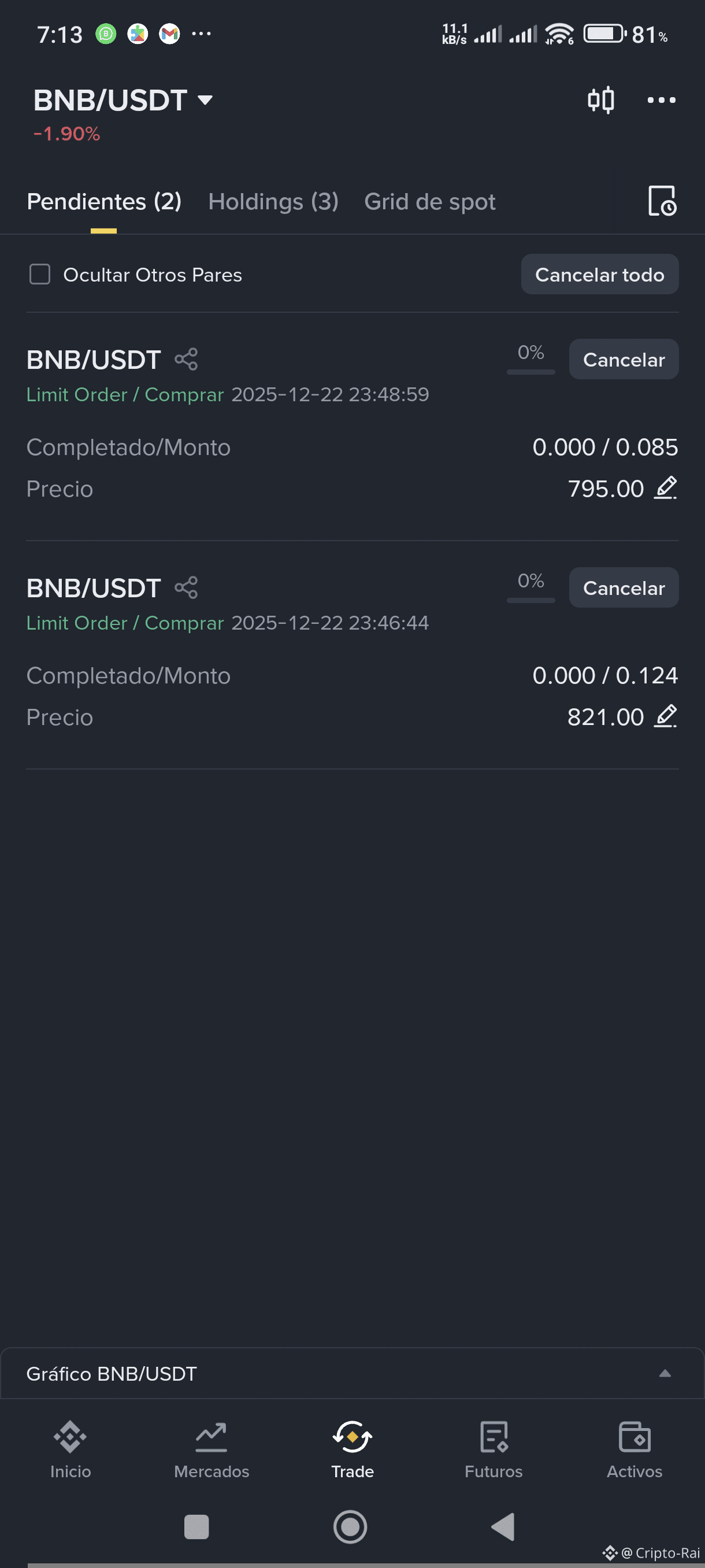
Task: Share the order placed at 23:46:44
Action: pos(186,588)
